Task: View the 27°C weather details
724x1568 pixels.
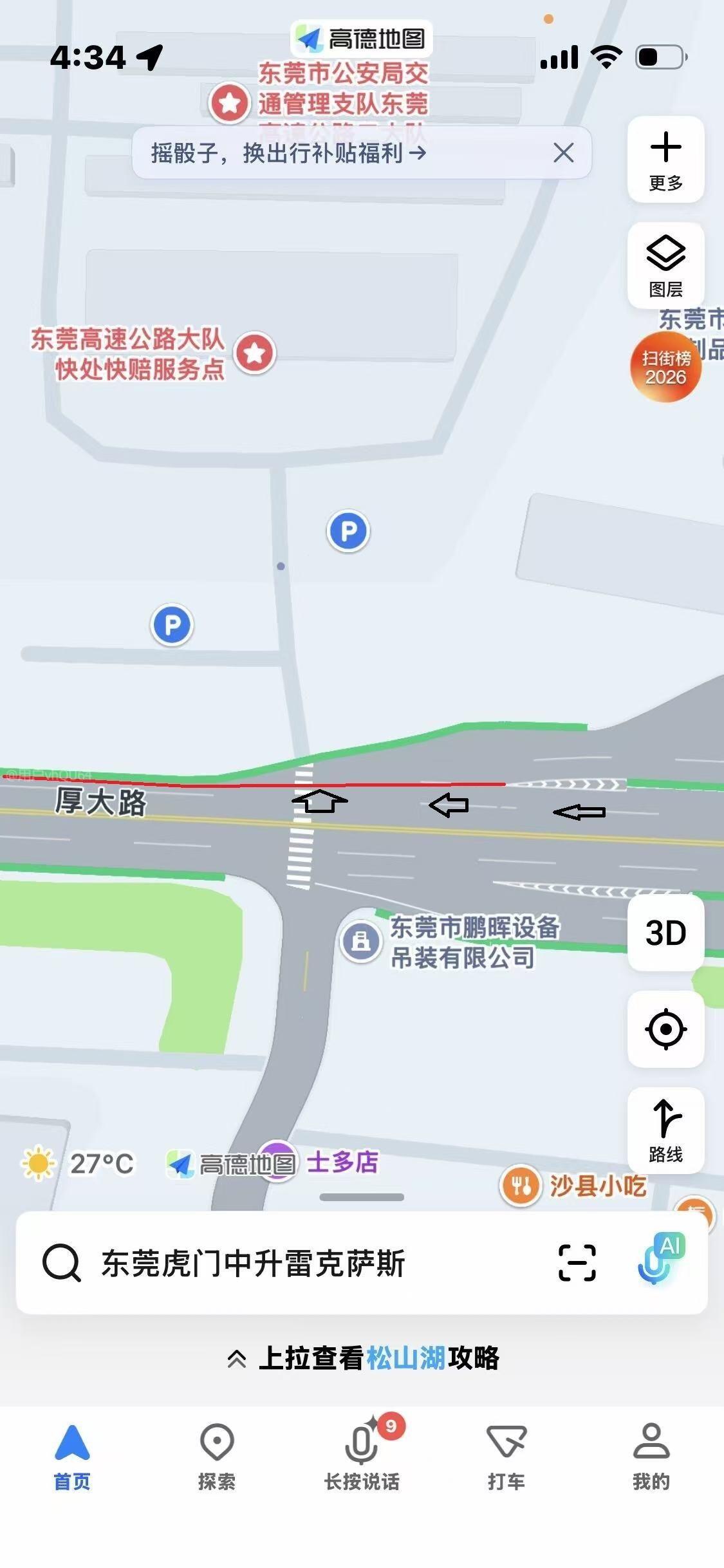Action: click(79, 1164)
